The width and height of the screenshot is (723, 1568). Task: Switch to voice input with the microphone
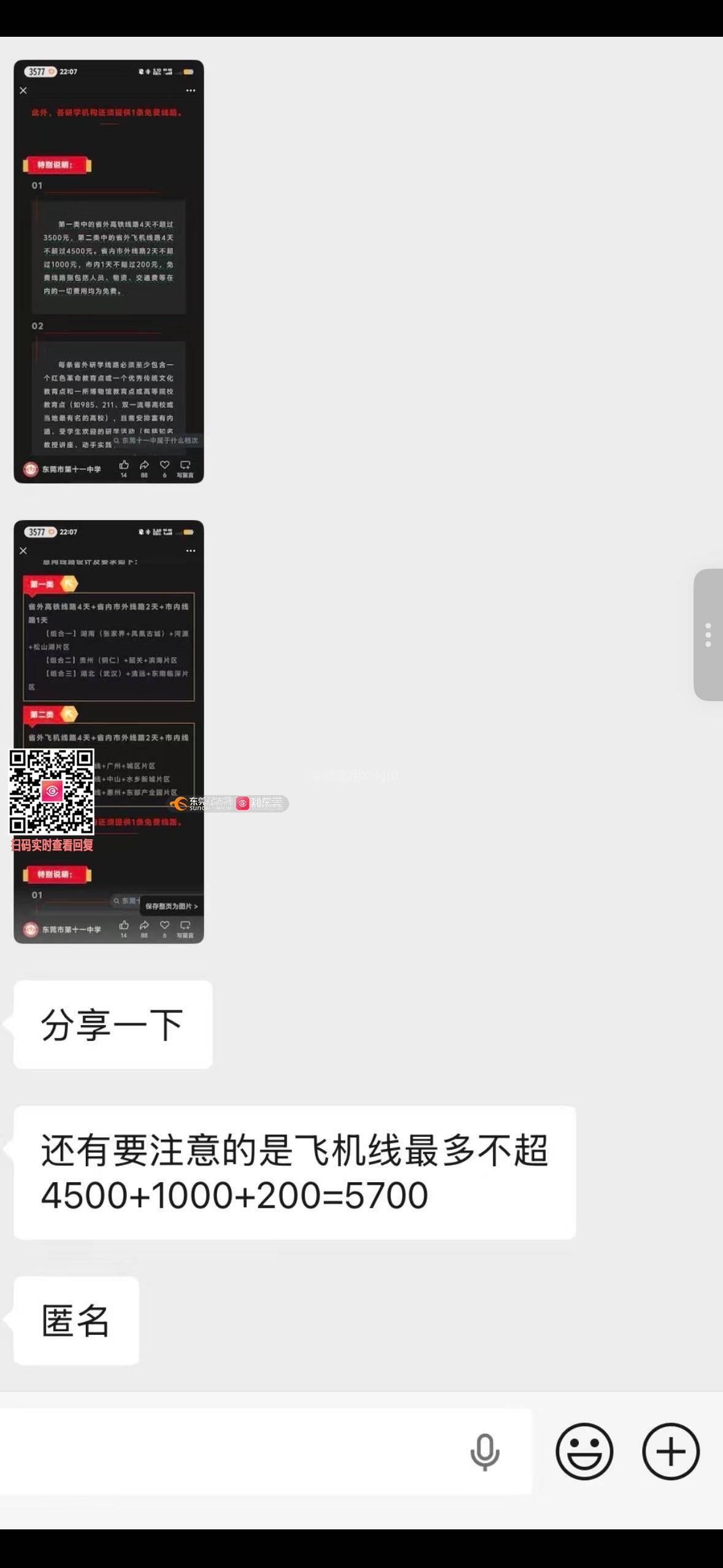click(x=484, y=1451)
